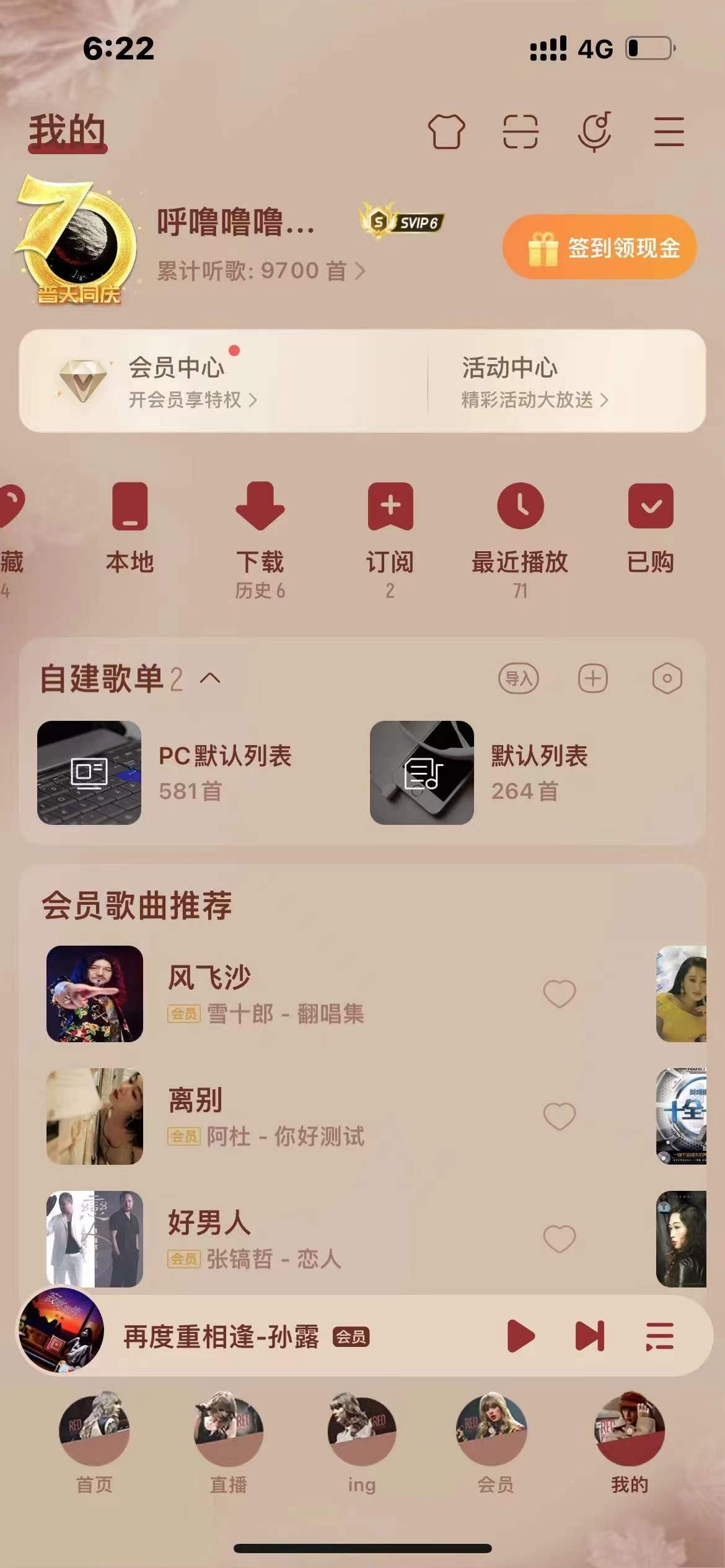
Task: Collapse the 自建歌单 section
Action: pyautogui.click(x=211, y=678)
